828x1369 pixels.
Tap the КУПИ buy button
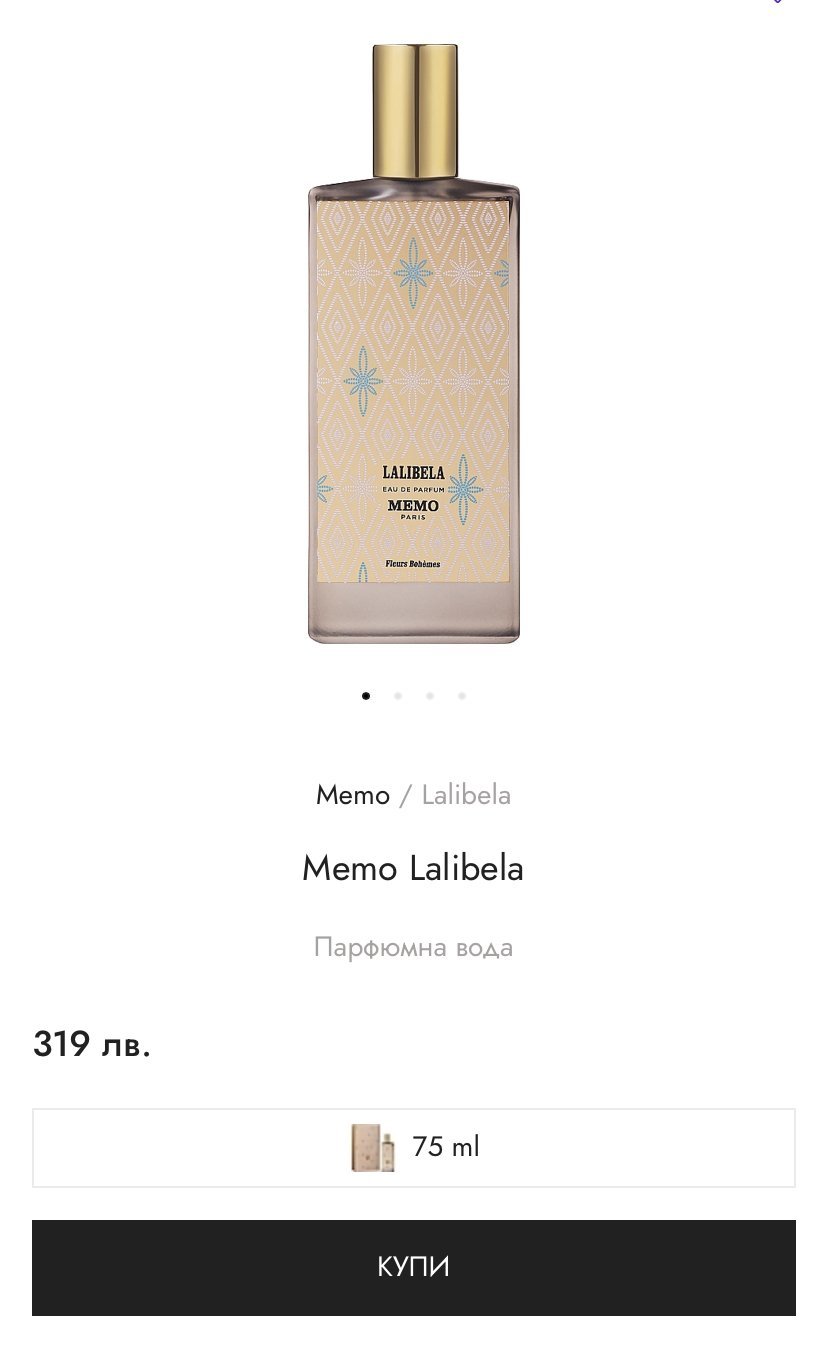coord(413,1267)
